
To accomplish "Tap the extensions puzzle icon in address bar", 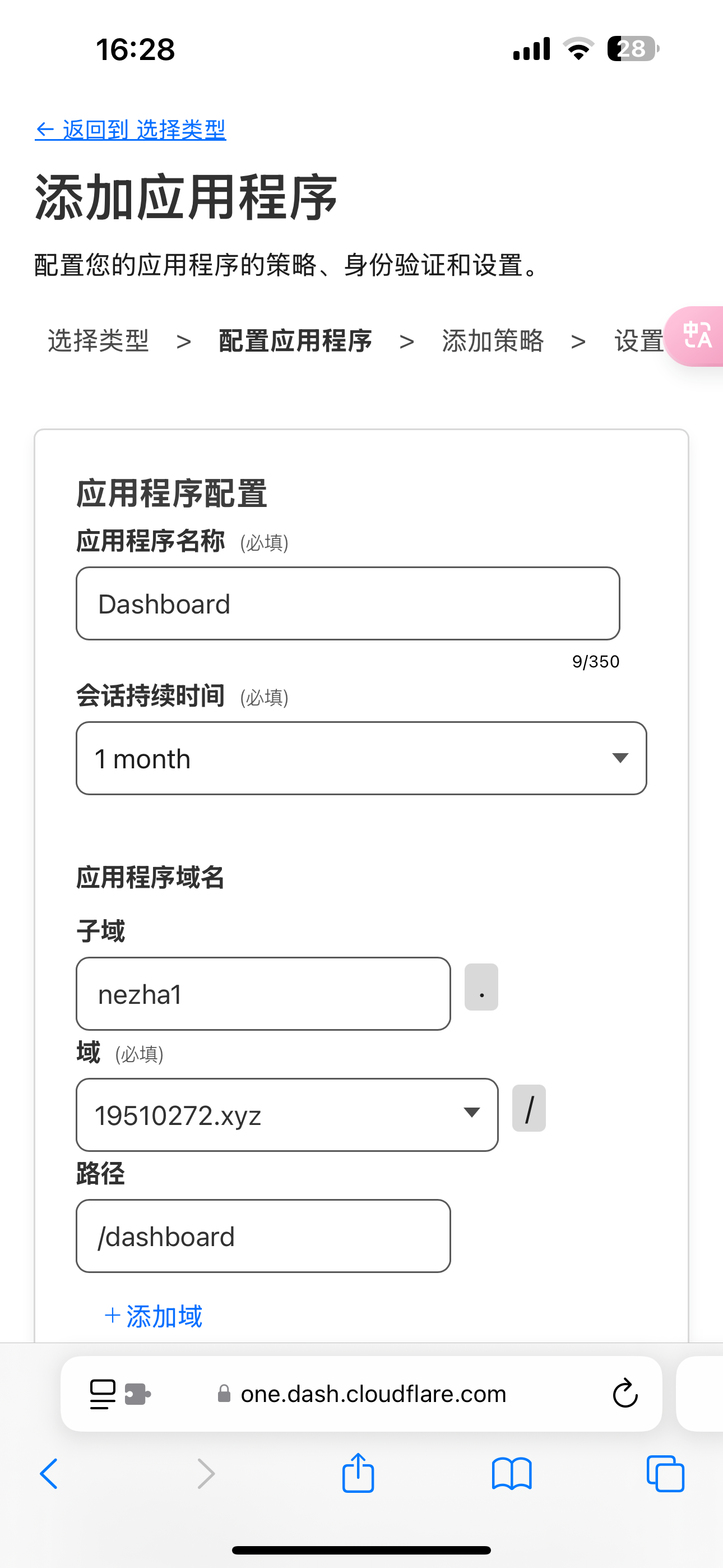I will (x=137, y=1394).
